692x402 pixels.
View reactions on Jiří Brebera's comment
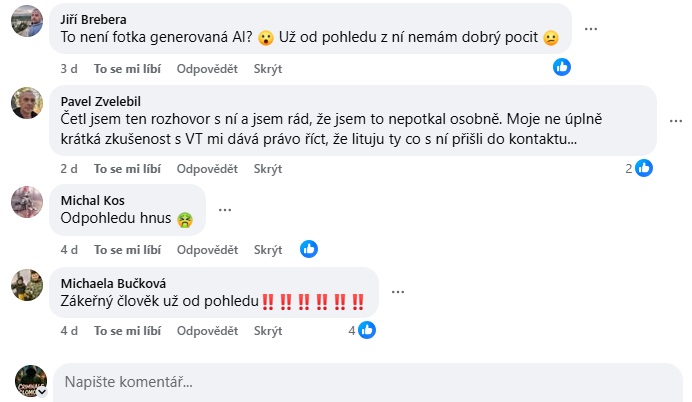click(x=562, y=67)
